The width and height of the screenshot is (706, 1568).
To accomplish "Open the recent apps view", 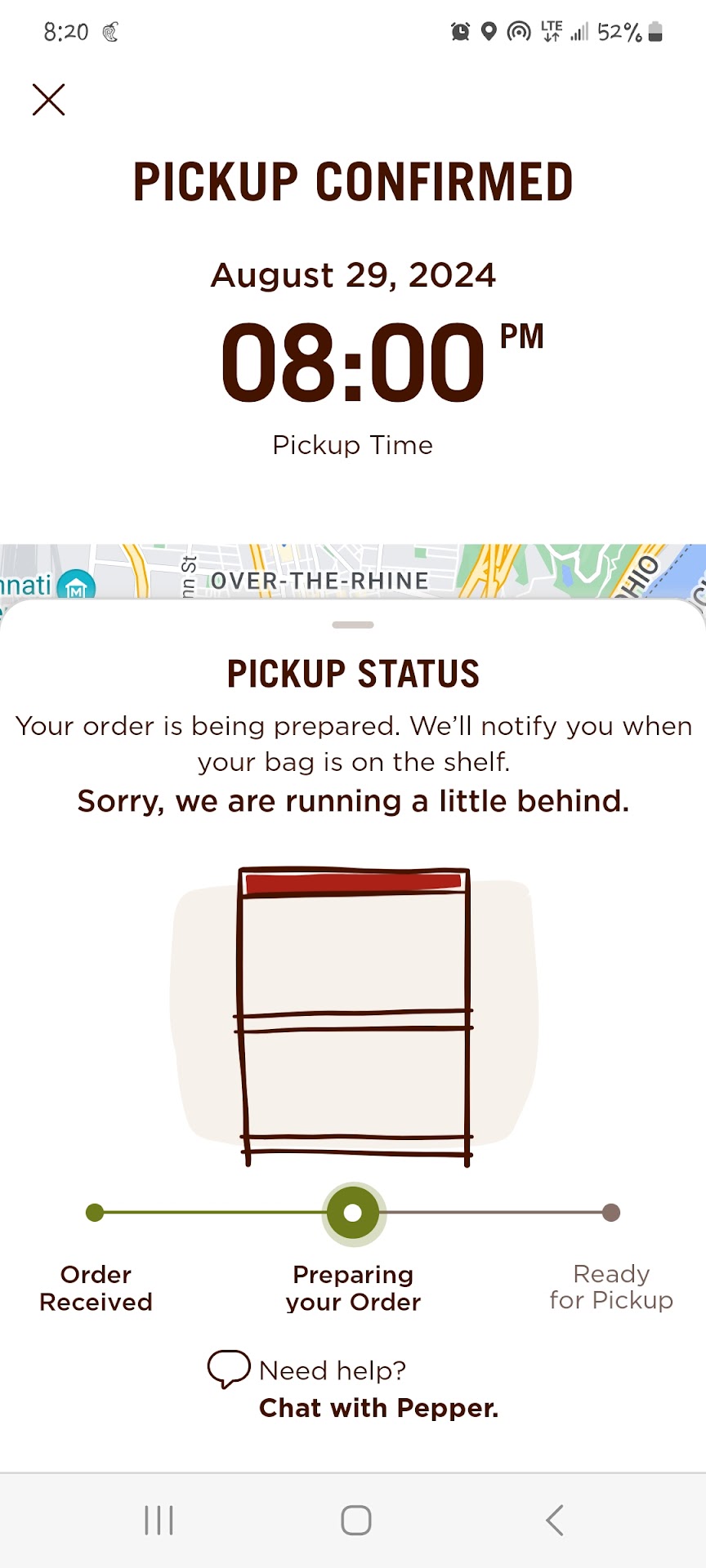I will pyautogui.click(x=159, y=1520).
